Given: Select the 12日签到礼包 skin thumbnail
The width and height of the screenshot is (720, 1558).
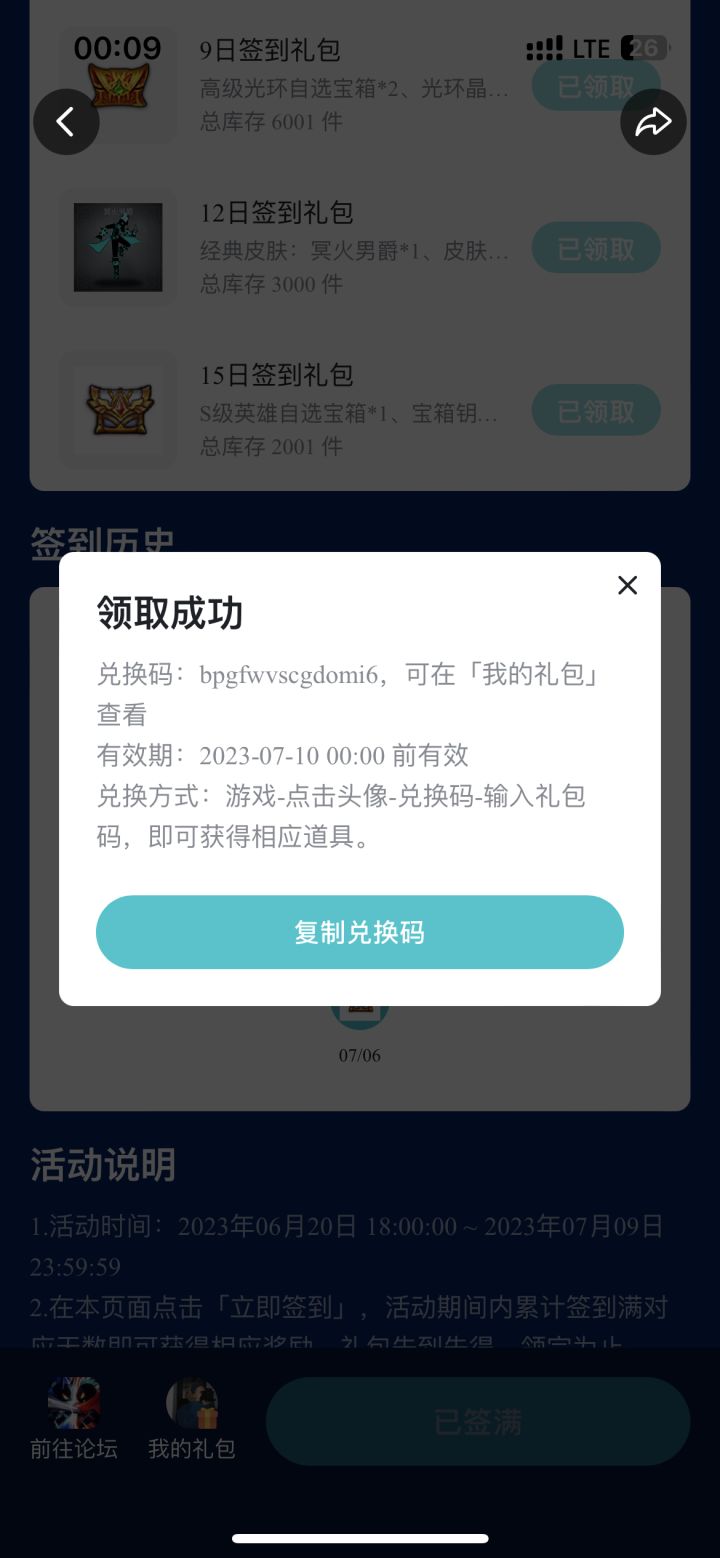Looking at the screenshot, I should point(118,248).
